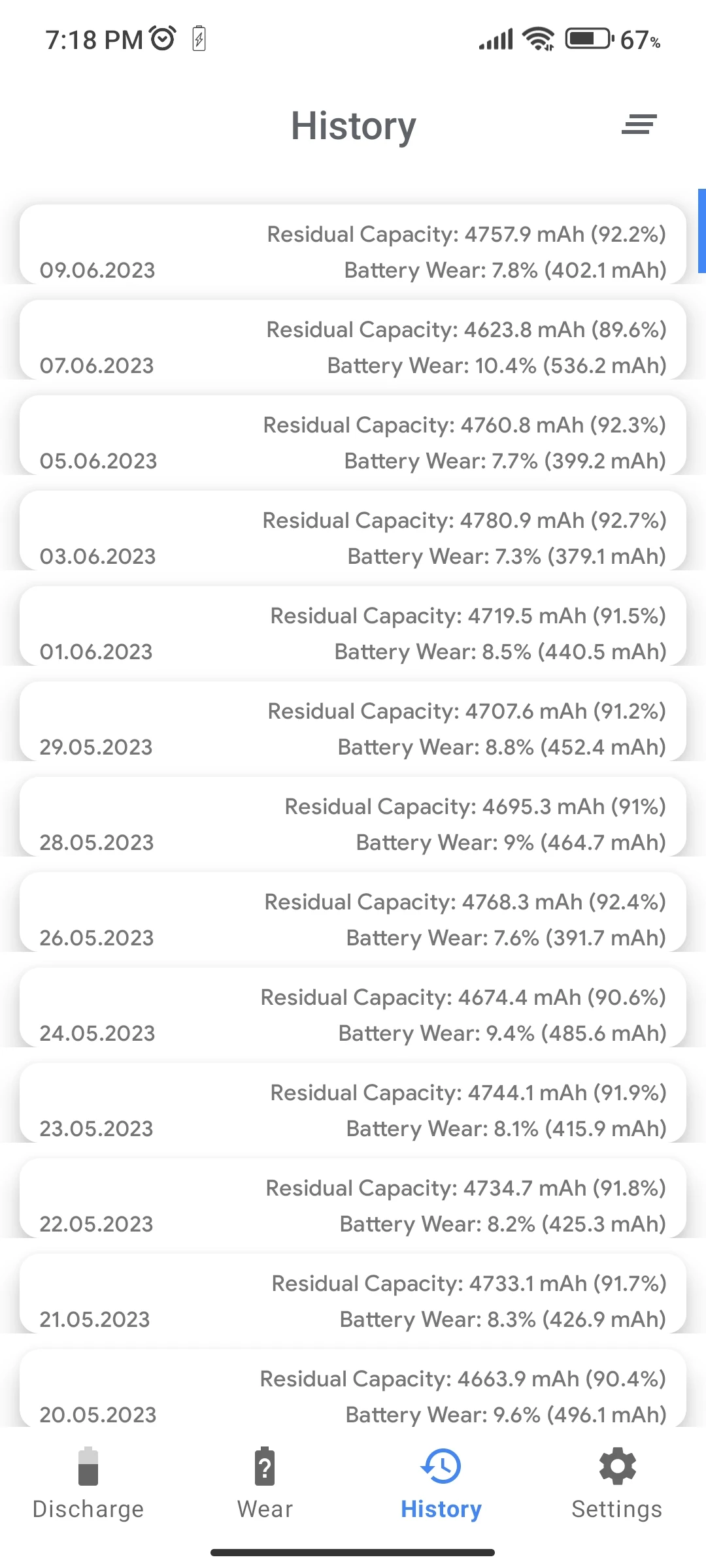Screen dimensions: 706x1568
Task: Tap the 21.05.2023 record card
Action: click(x=353, y=1294)
